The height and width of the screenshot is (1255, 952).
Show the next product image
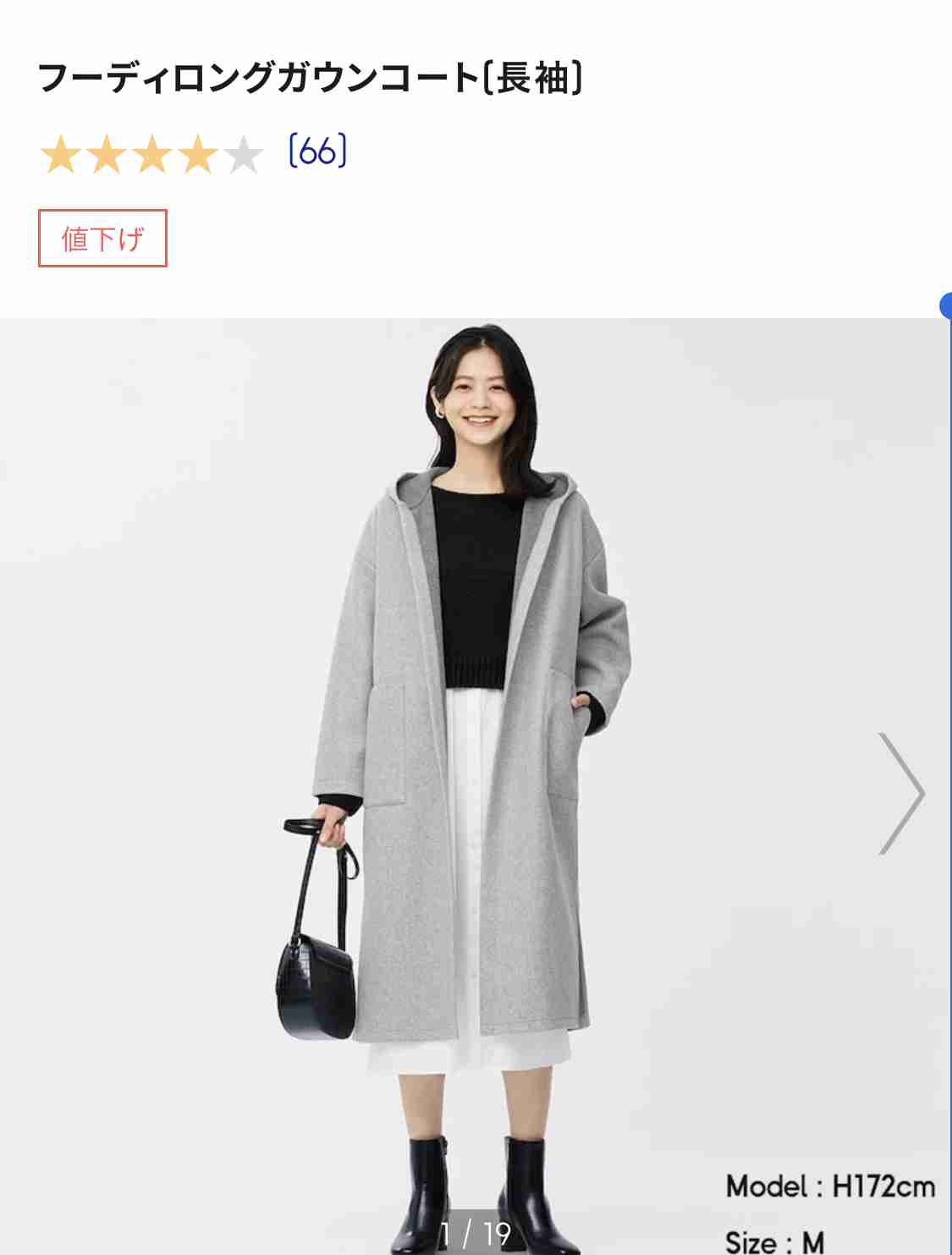pos(902,793)
